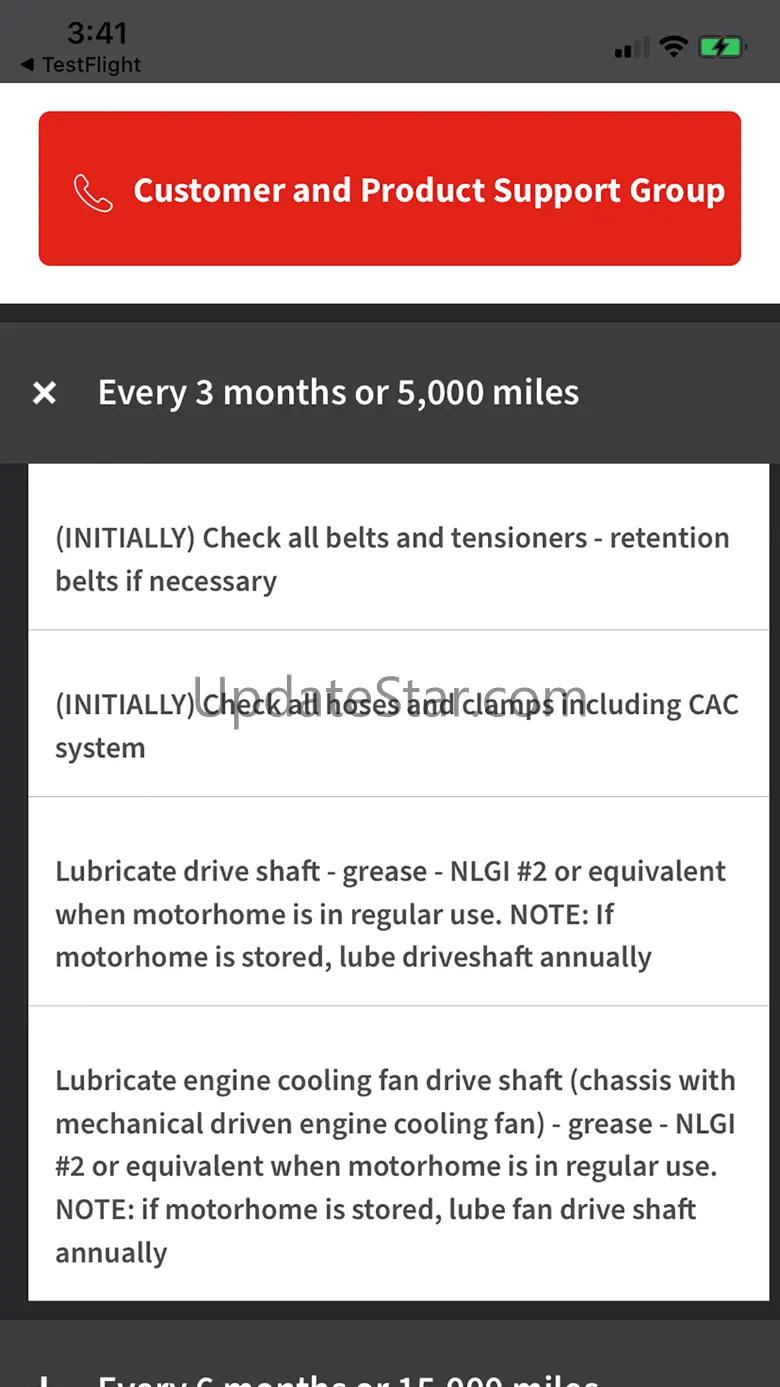This screenshot has height=1387, width=780.
Task: Call Customer and Product Support Group
Action: tap(389, 189)
